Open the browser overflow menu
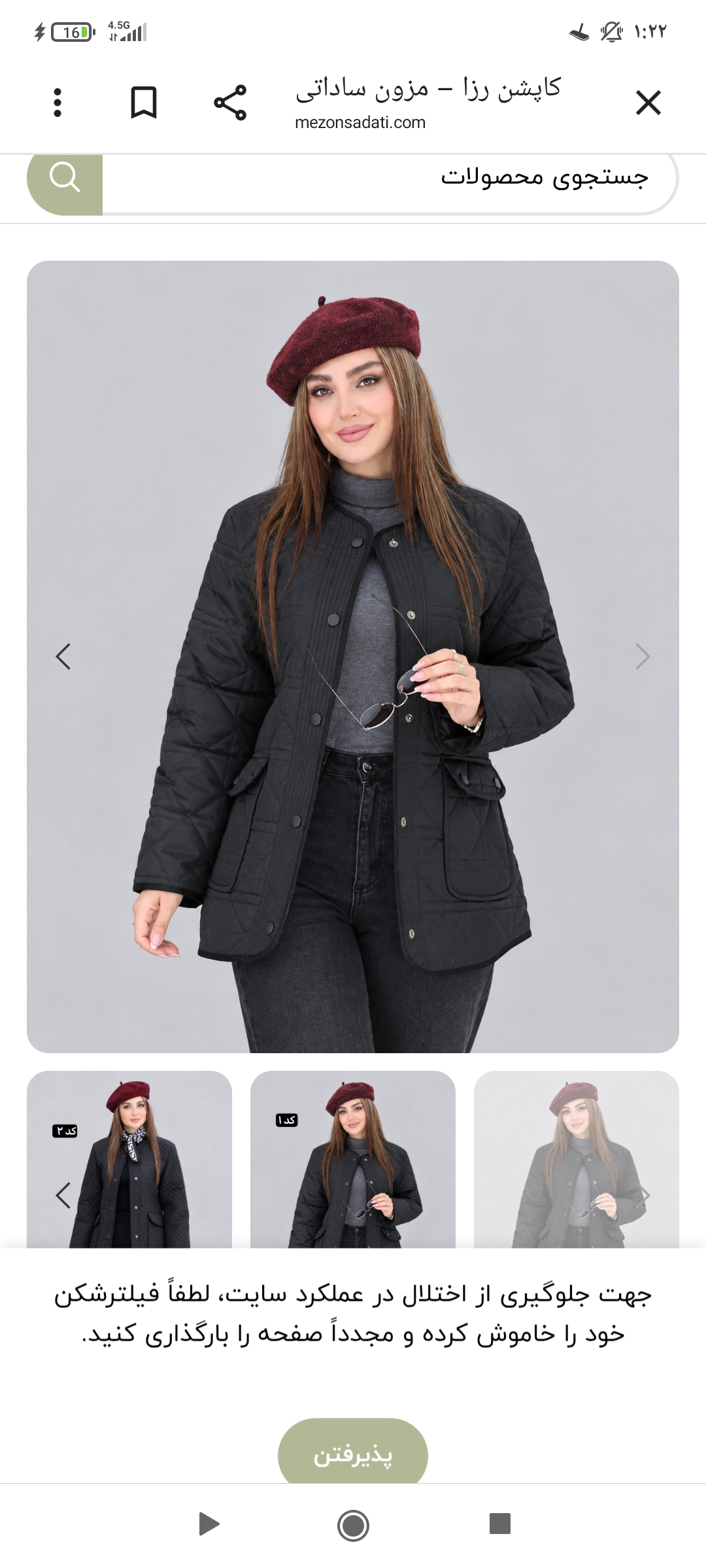Viewport: 706px width, 1568px height. [58, 103]
